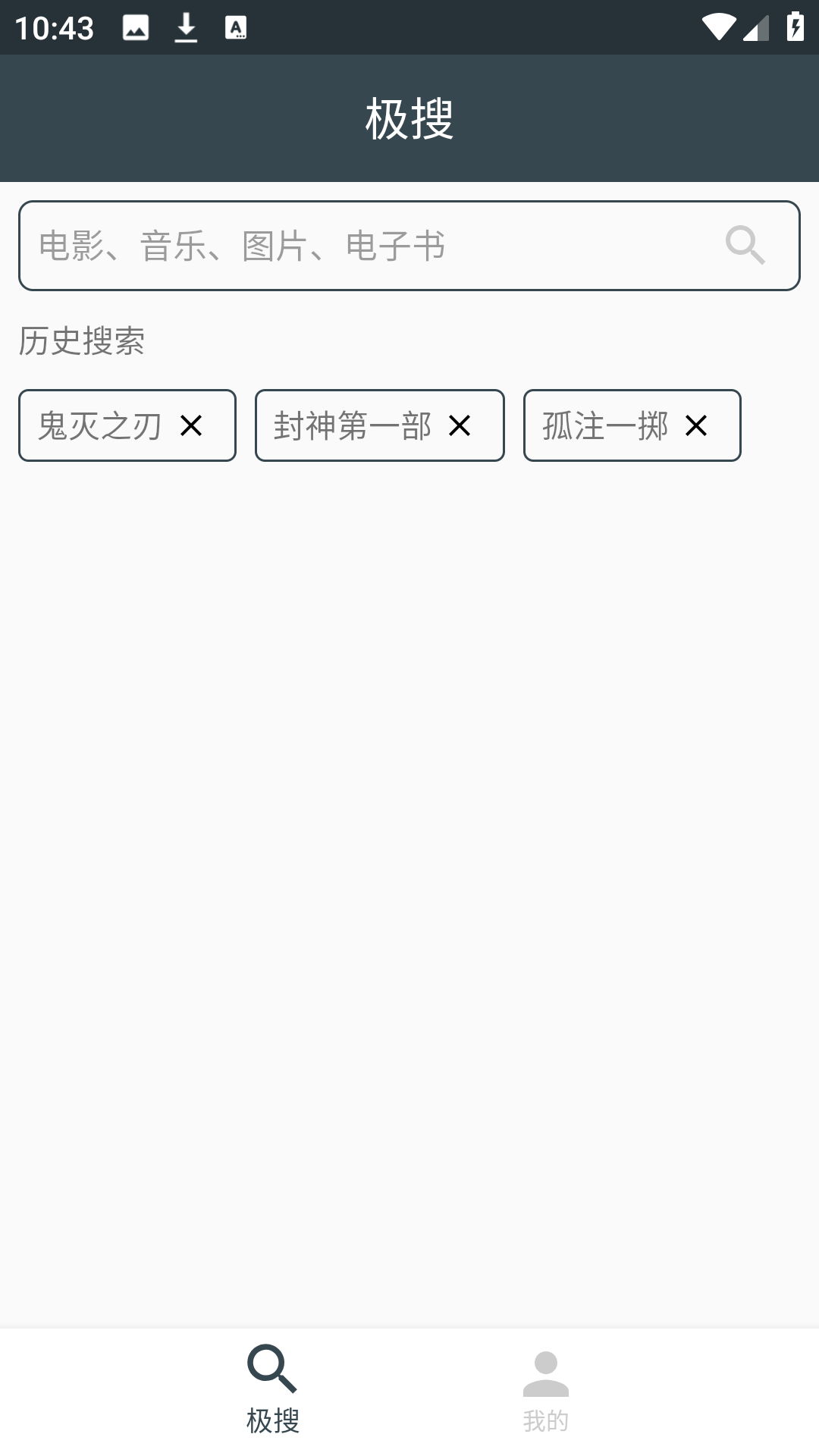The width and height of the screenshot is (819, 1456).
Task: Remove 封神第一部 from search history
Action: [x=460, y=425]
